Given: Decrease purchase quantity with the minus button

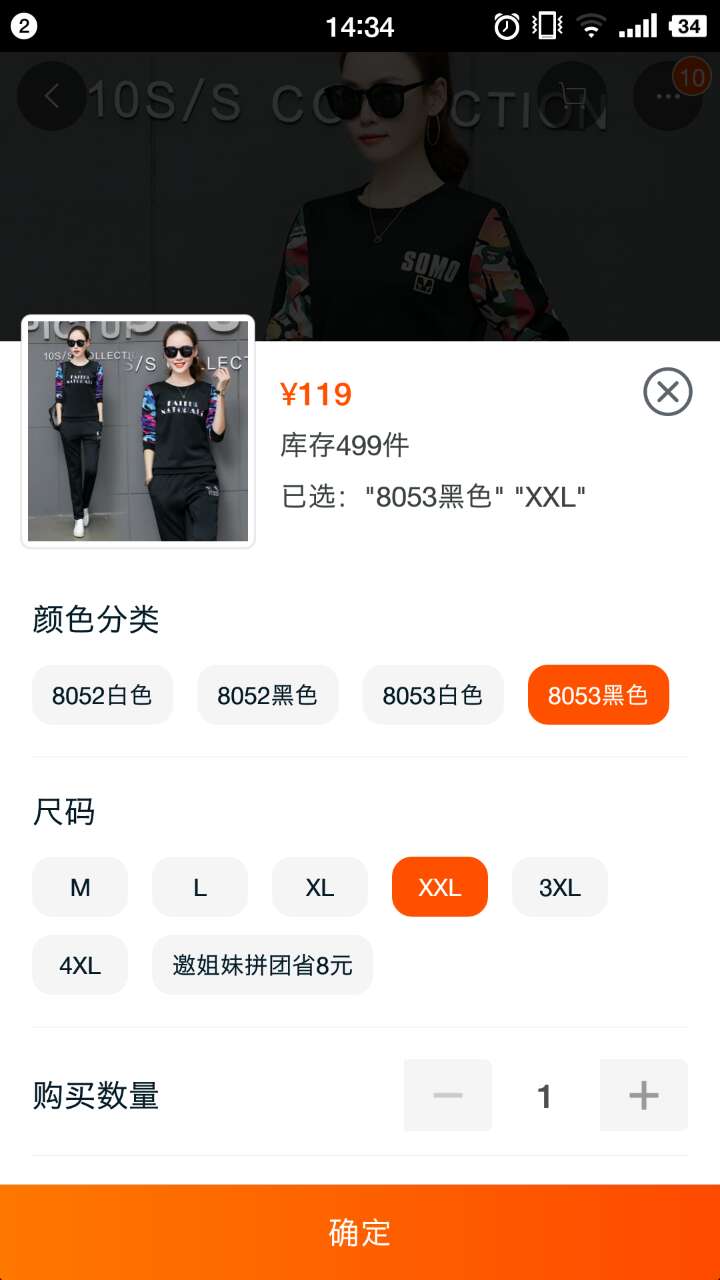Looking at the screenshot, I should 448,1096.
